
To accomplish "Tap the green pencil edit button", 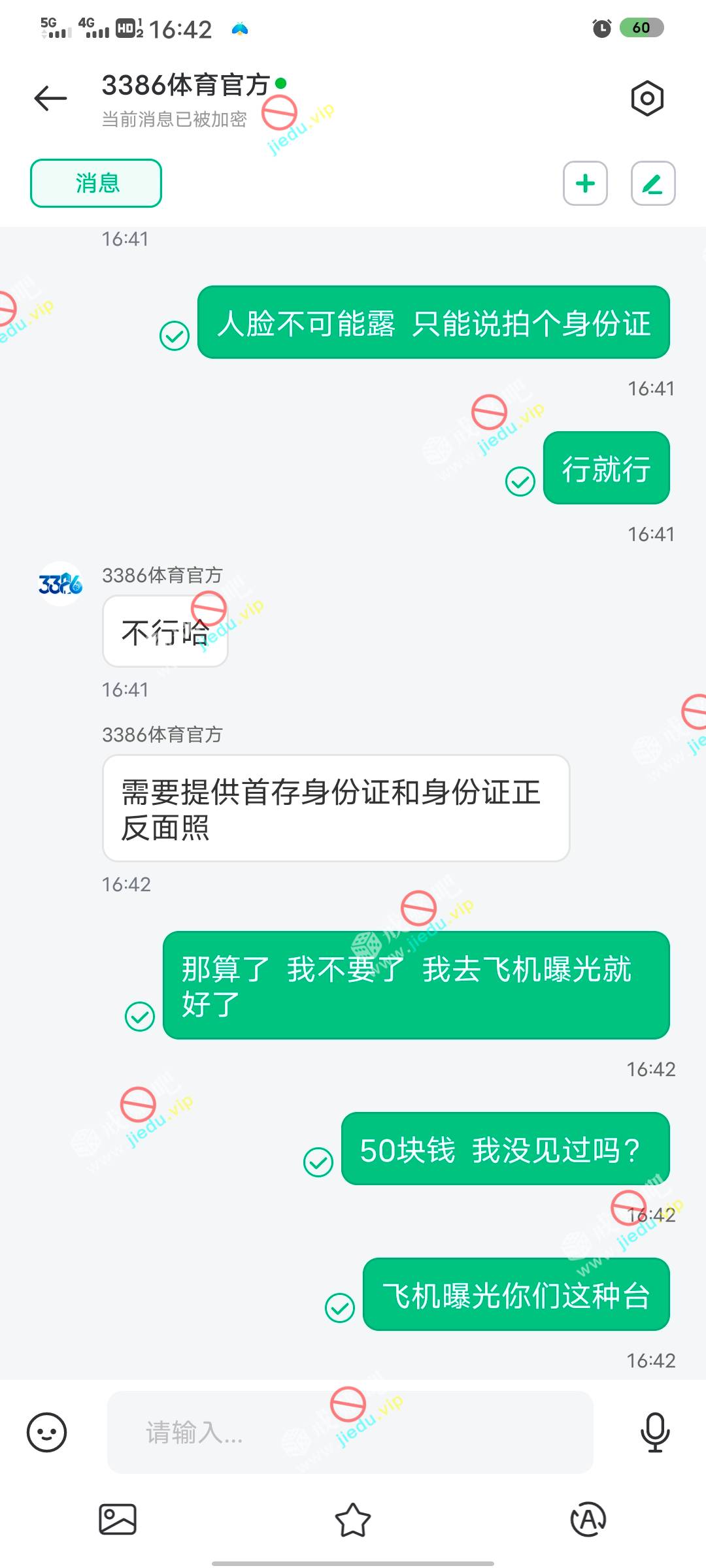I will coord(652,184).
